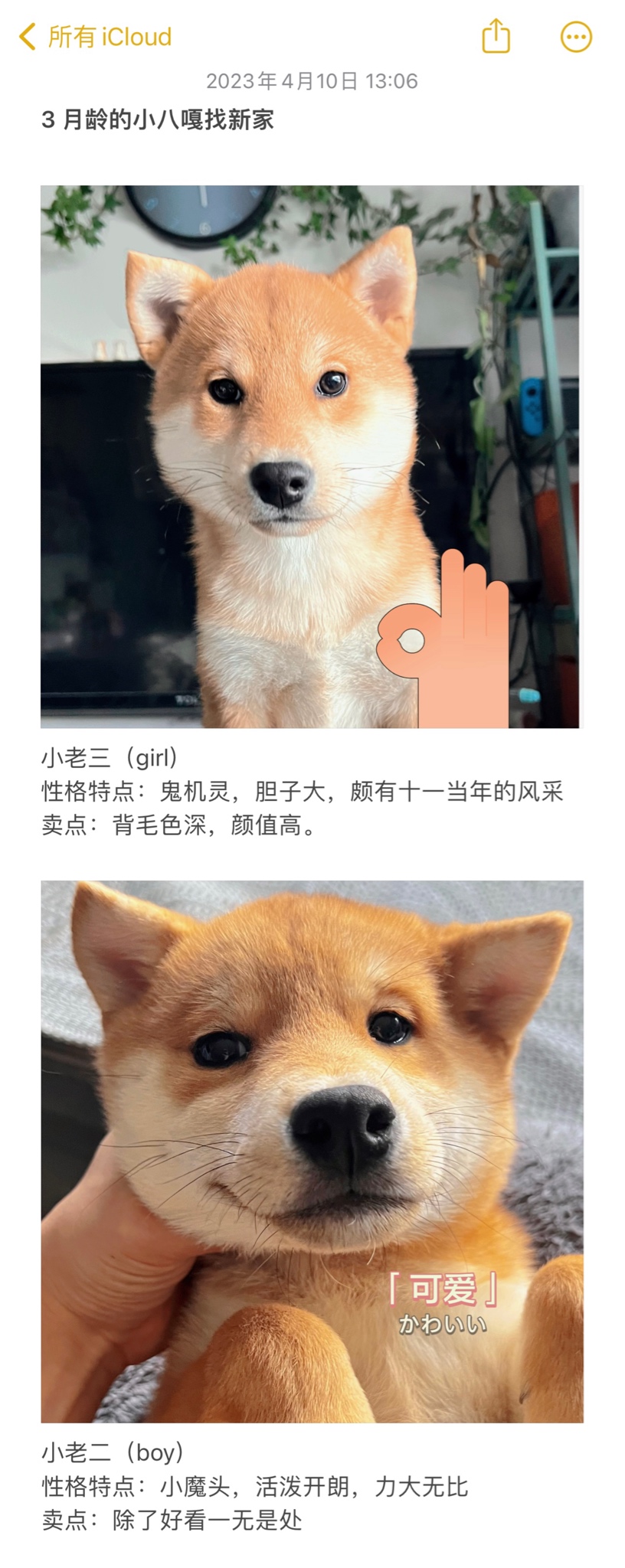Open the 小老三 puppy photo
Screen dimensions: 625x1568
[311, 457]
